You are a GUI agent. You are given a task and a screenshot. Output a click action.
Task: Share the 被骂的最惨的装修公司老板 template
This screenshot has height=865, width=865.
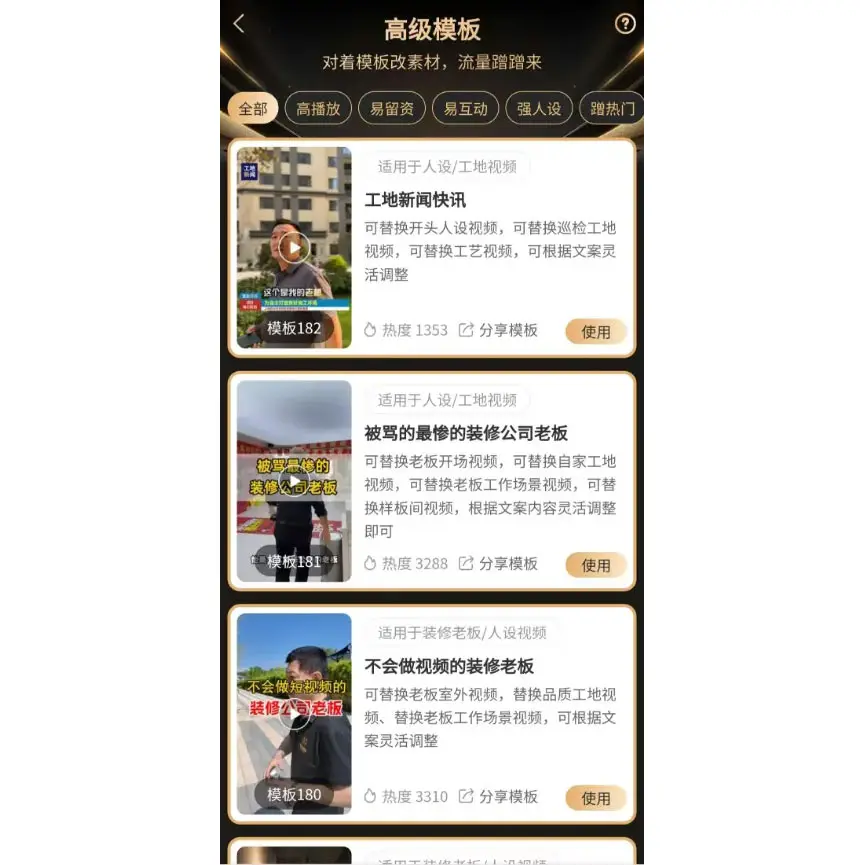pos(498,563)
